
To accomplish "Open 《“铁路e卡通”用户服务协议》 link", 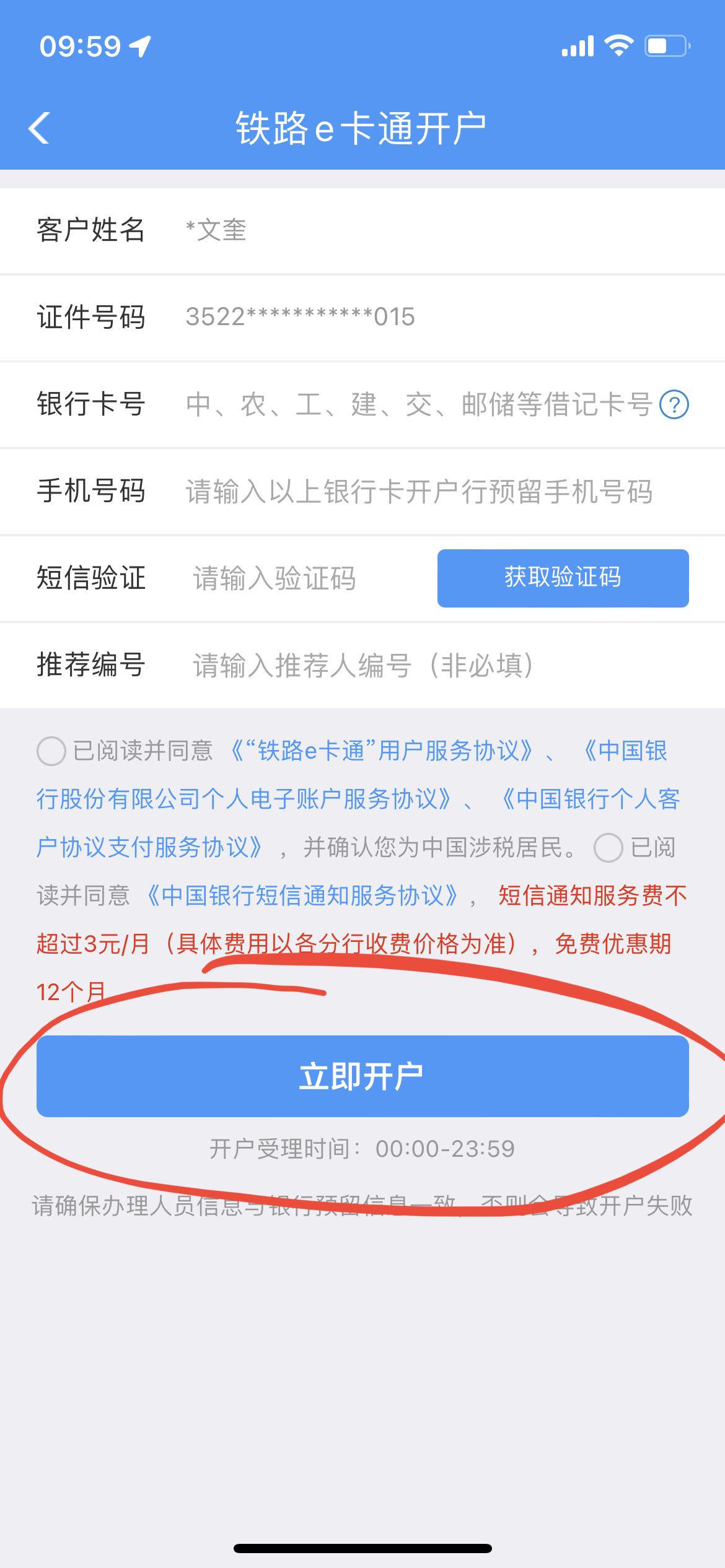I will (382, 751).
